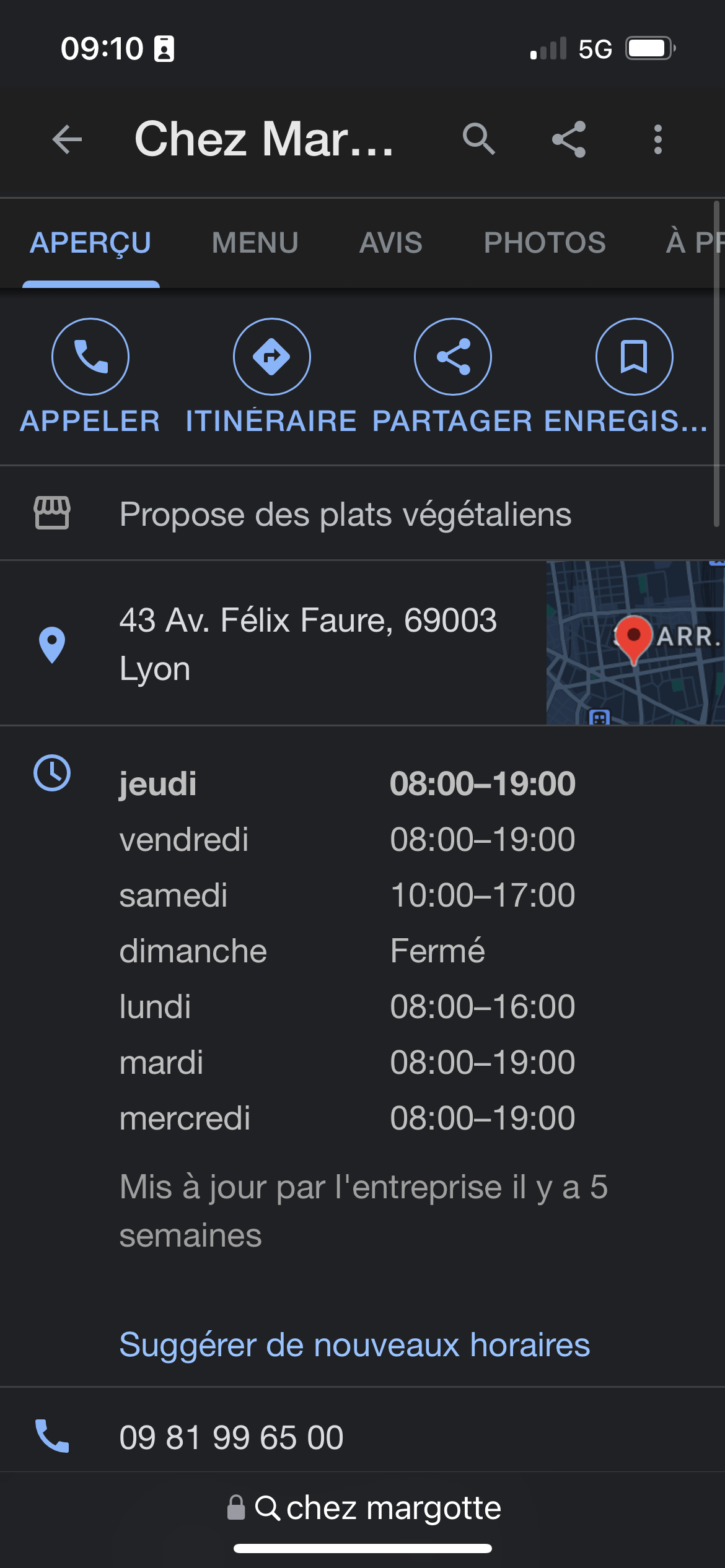Get directions with ITINÉRAIRE
The image size is (725, 1568).
pyautogui.click(x=271, y=357)
